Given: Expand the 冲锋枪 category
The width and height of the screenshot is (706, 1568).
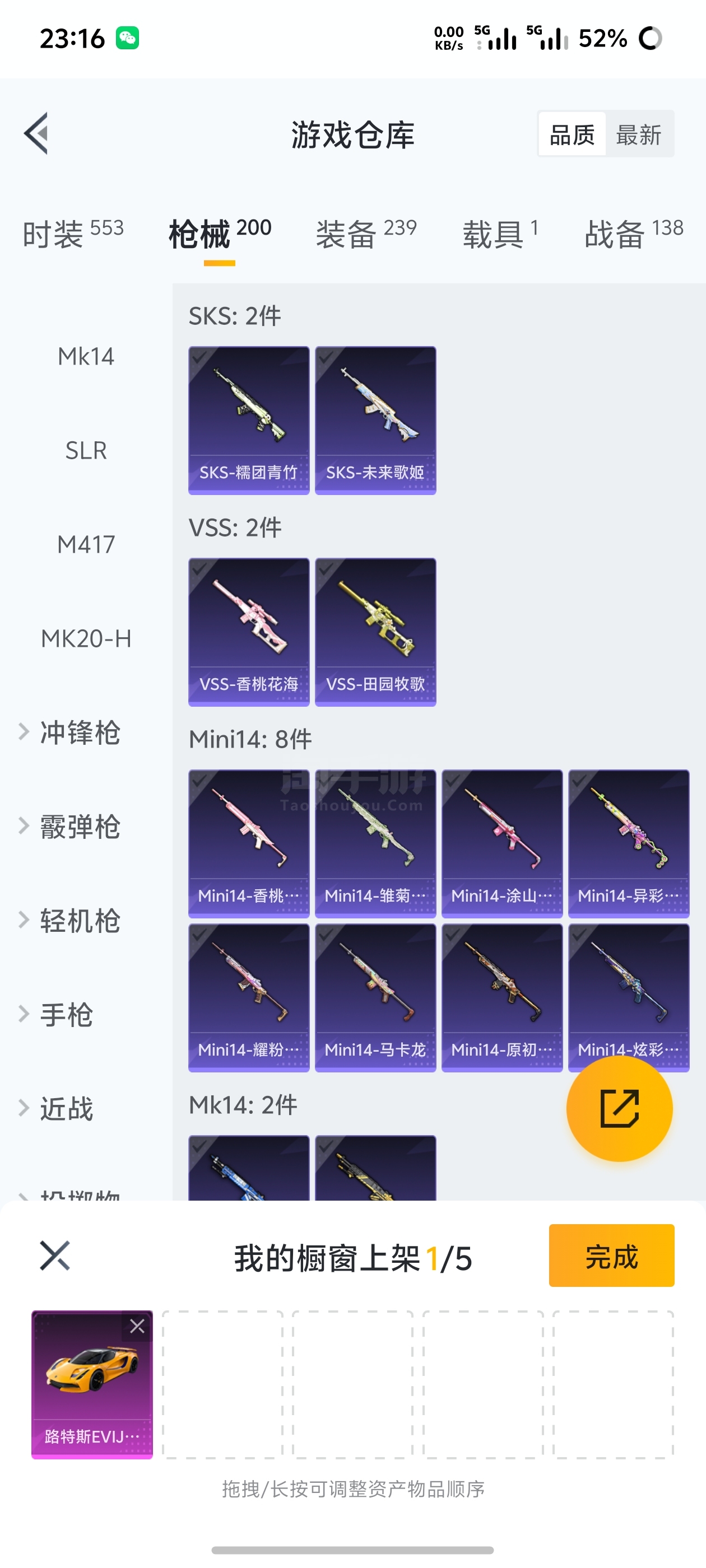Looking at the screenshot, I should [79, 732].
